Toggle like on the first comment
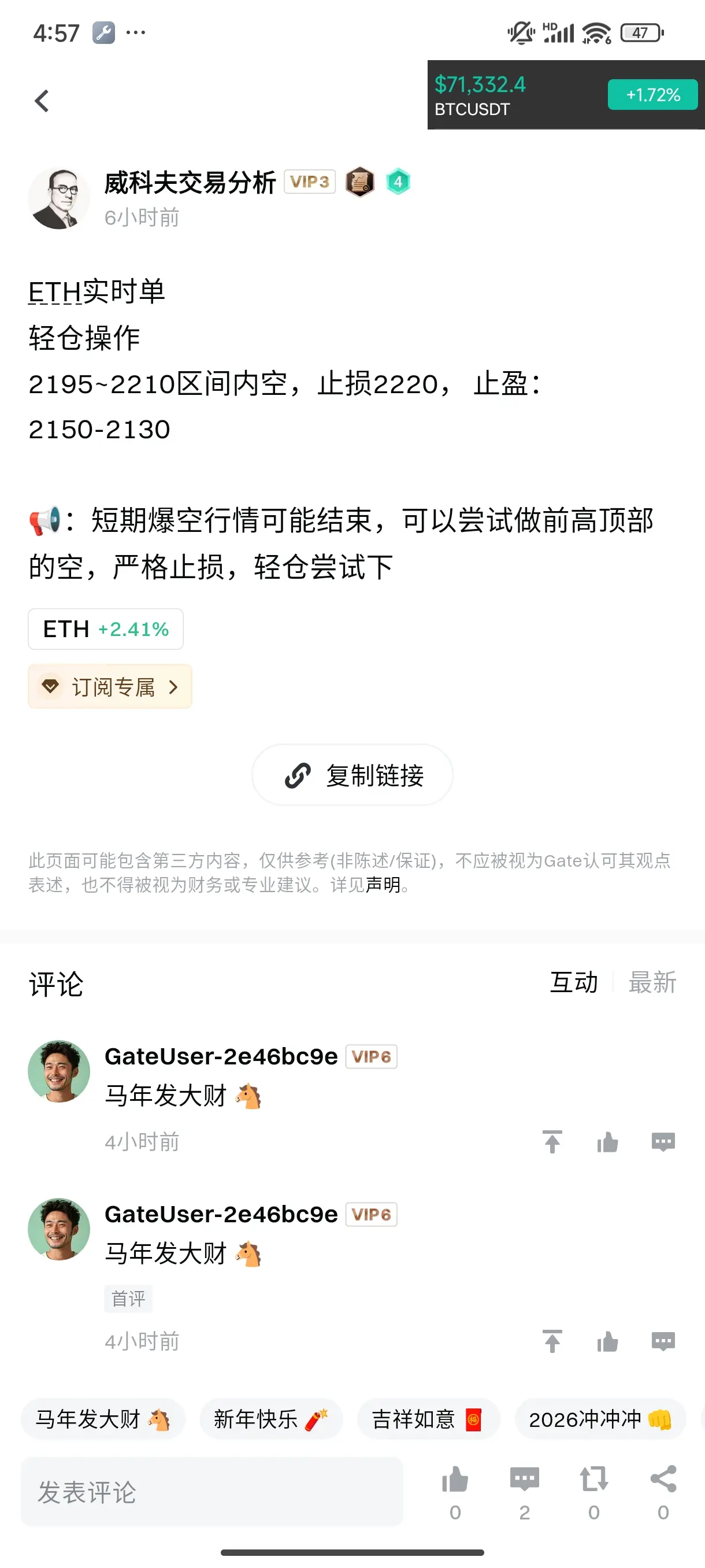This screenshot has height=1568, width=705. point(608,1141)
